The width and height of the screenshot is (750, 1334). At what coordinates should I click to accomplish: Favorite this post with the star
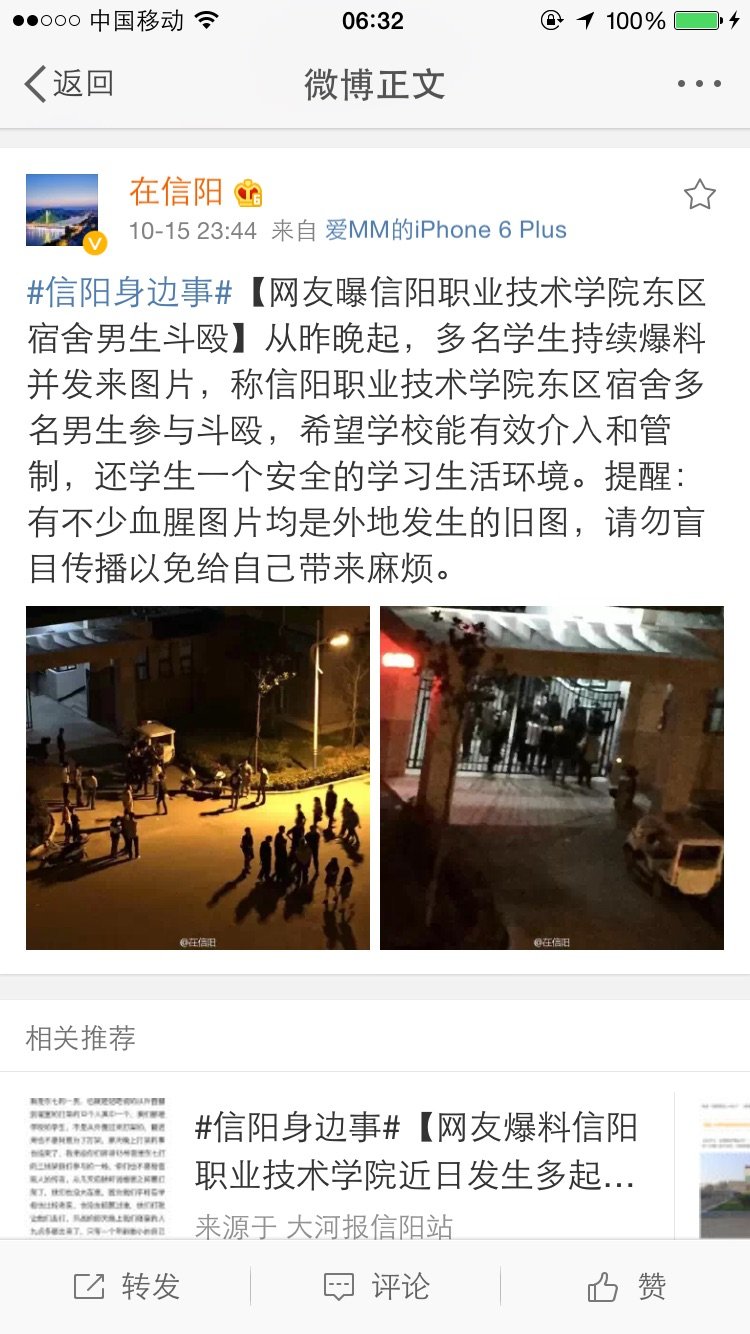[x=699, y=195]
